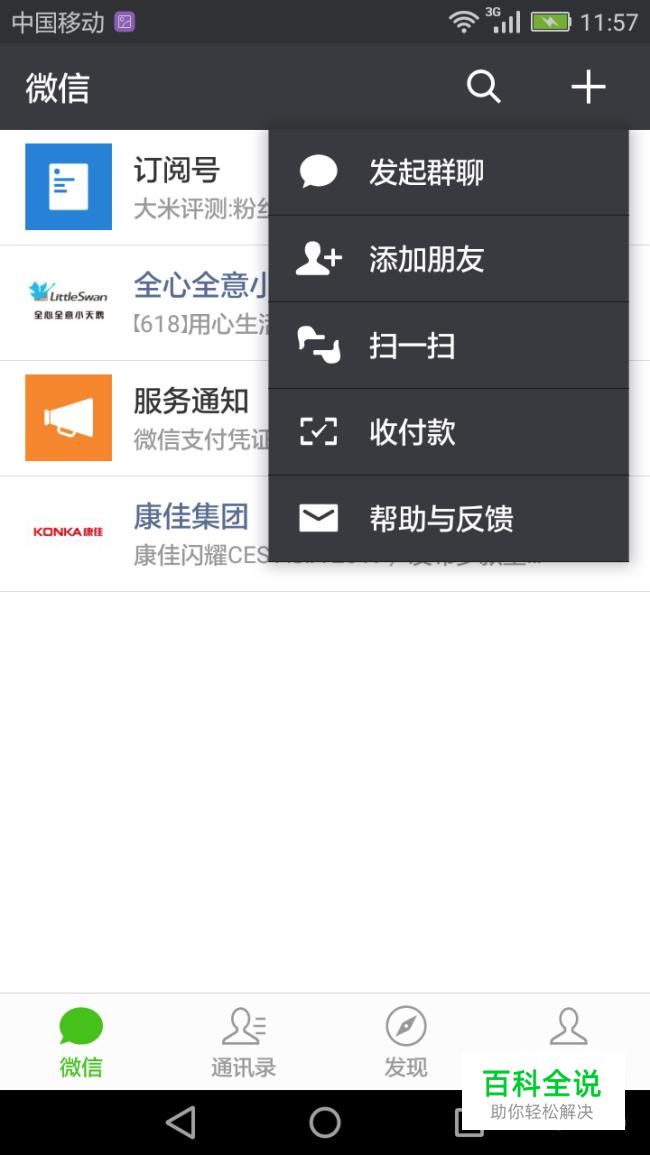The image size is (650, 1155).
Task: Tap the plus icon in top bar
Action: [588, 87]
